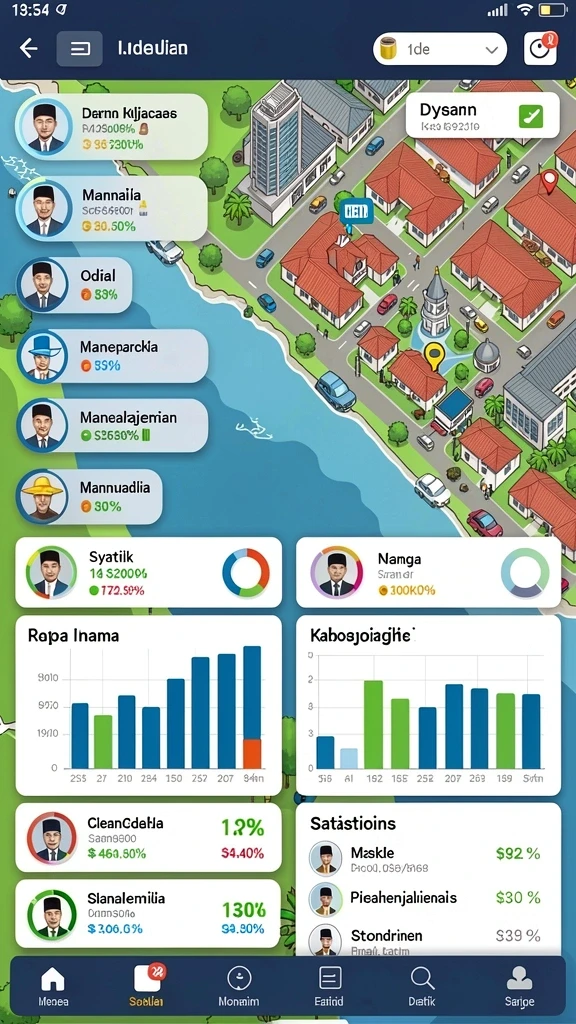View the Maneparckla candidate card
The width and height of the screenshot is (576, 1024).
point(112,357)
